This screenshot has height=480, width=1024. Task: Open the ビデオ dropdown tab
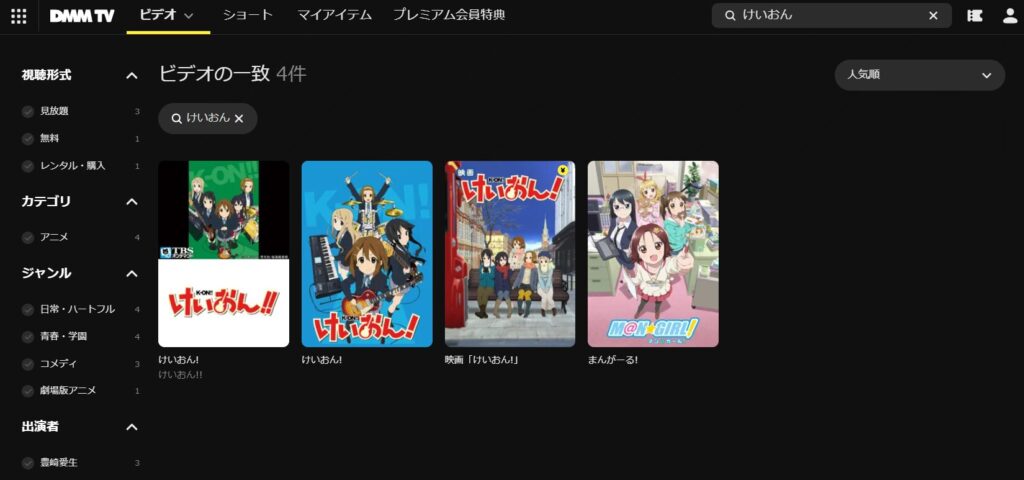point(167,15)
